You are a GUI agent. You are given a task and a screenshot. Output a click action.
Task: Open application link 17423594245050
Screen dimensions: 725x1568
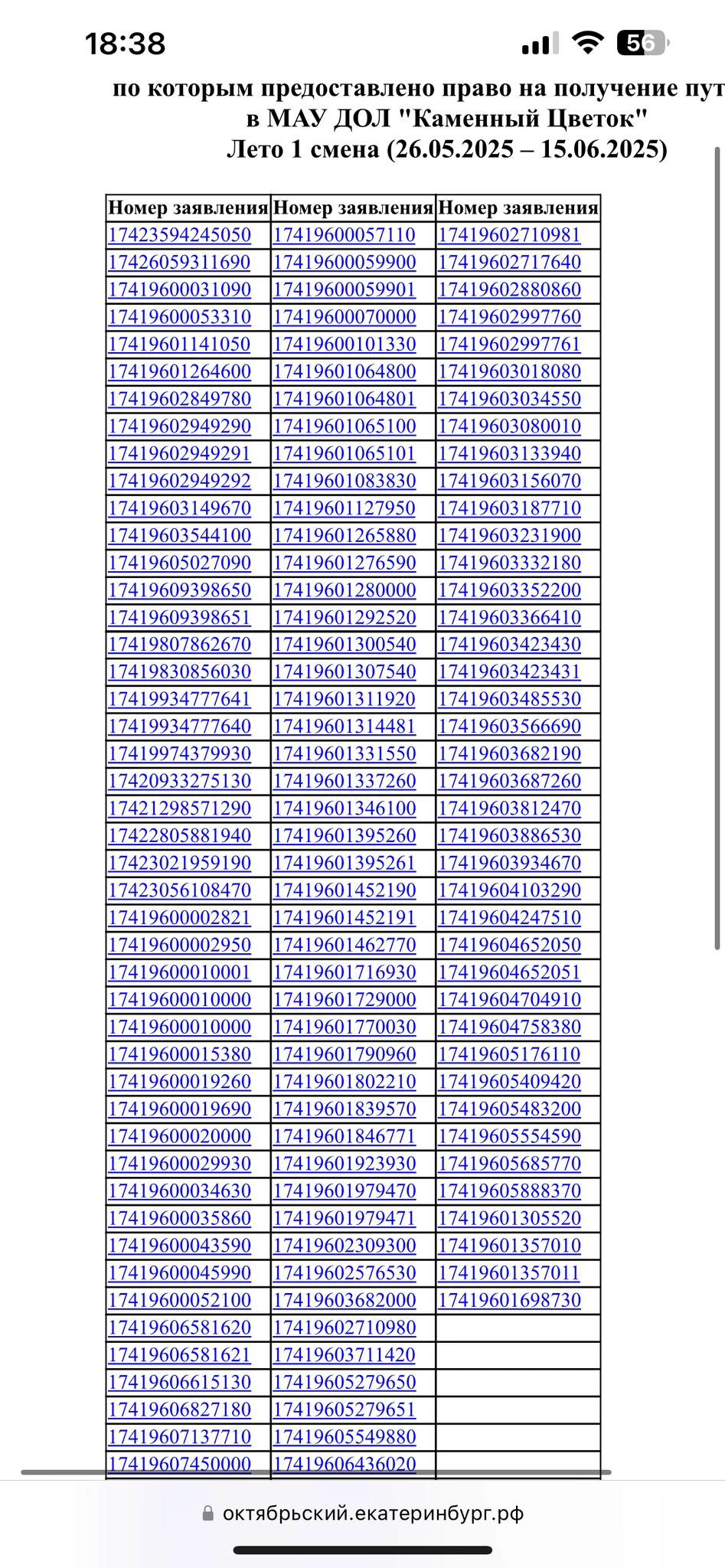[x=180, y=235]
